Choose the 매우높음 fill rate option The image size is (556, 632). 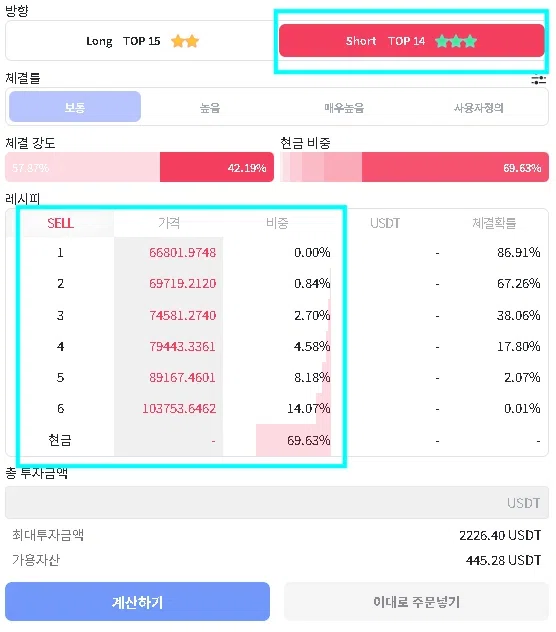[344, 108]
